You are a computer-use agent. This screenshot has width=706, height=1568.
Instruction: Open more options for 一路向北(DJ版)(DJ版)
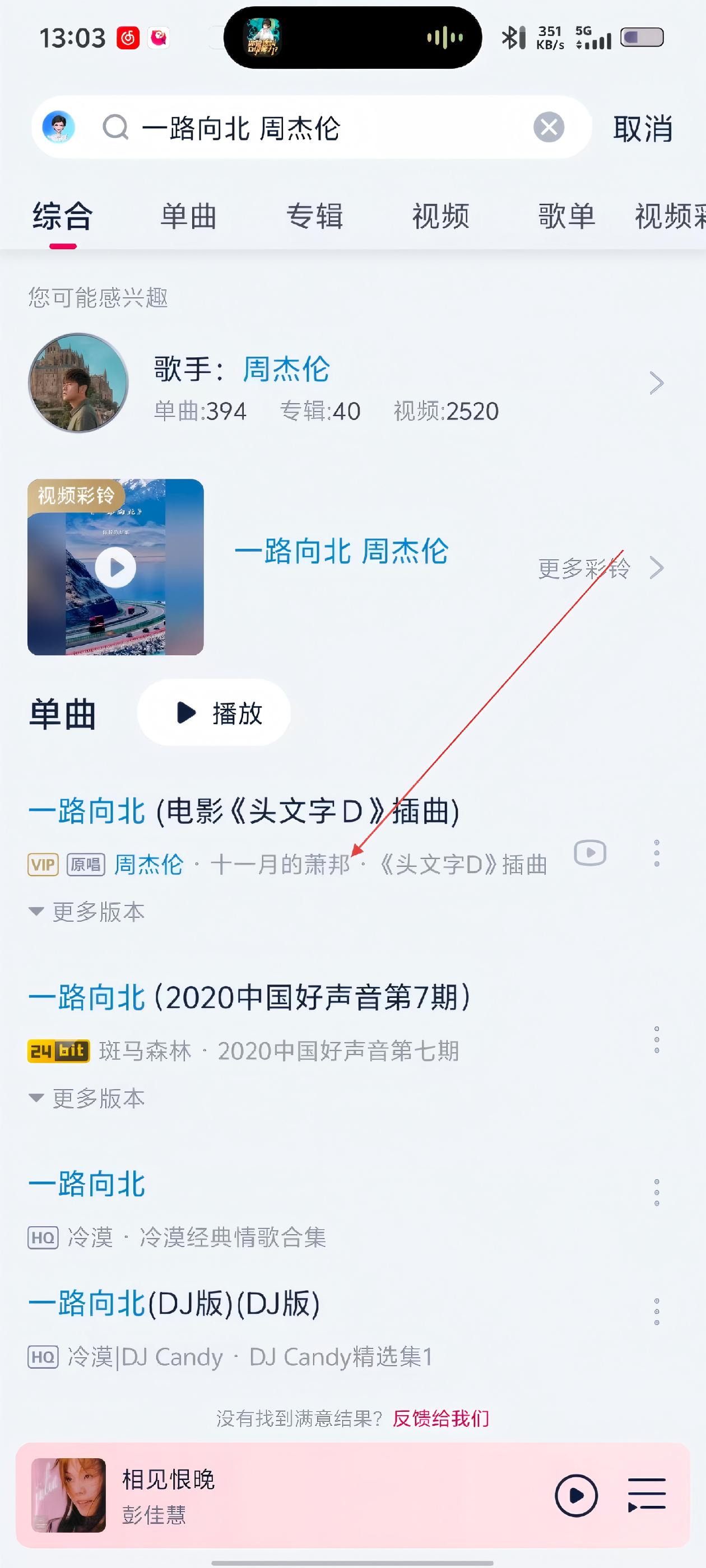(x=656, y=1312)
